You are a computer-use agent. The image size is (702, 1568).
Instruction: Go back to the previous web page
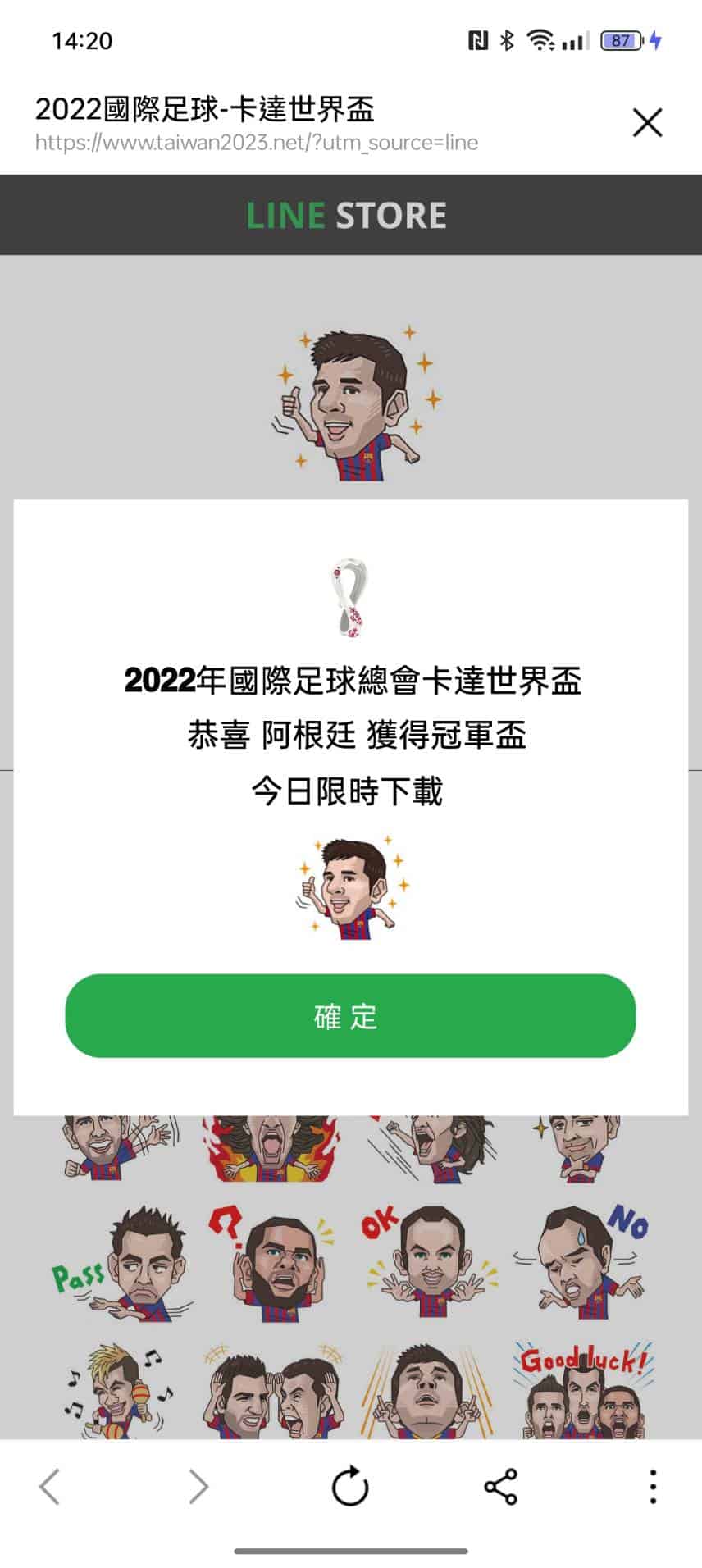tap(50, 1487)
